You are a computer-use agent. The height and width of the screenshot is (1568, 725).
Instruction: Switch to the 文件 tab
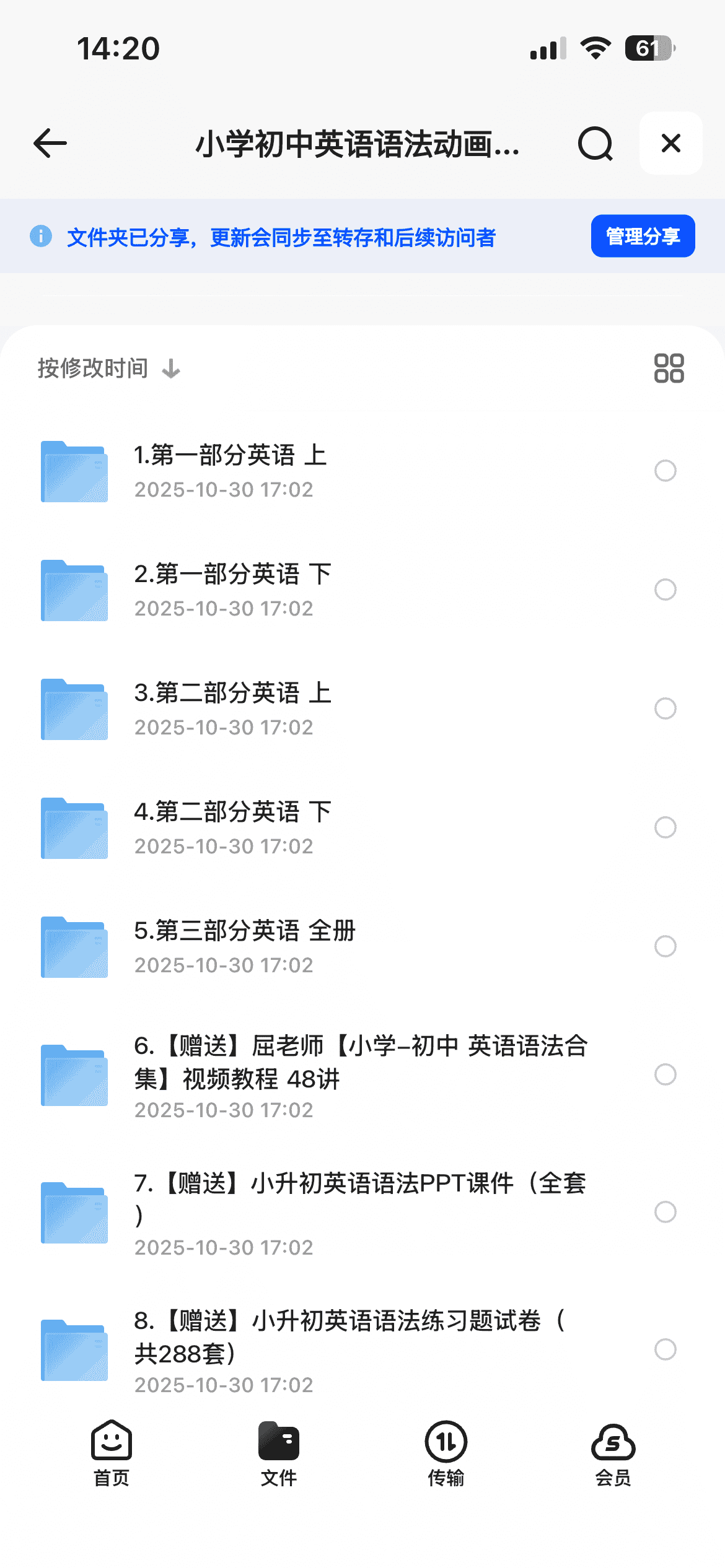279,1452
